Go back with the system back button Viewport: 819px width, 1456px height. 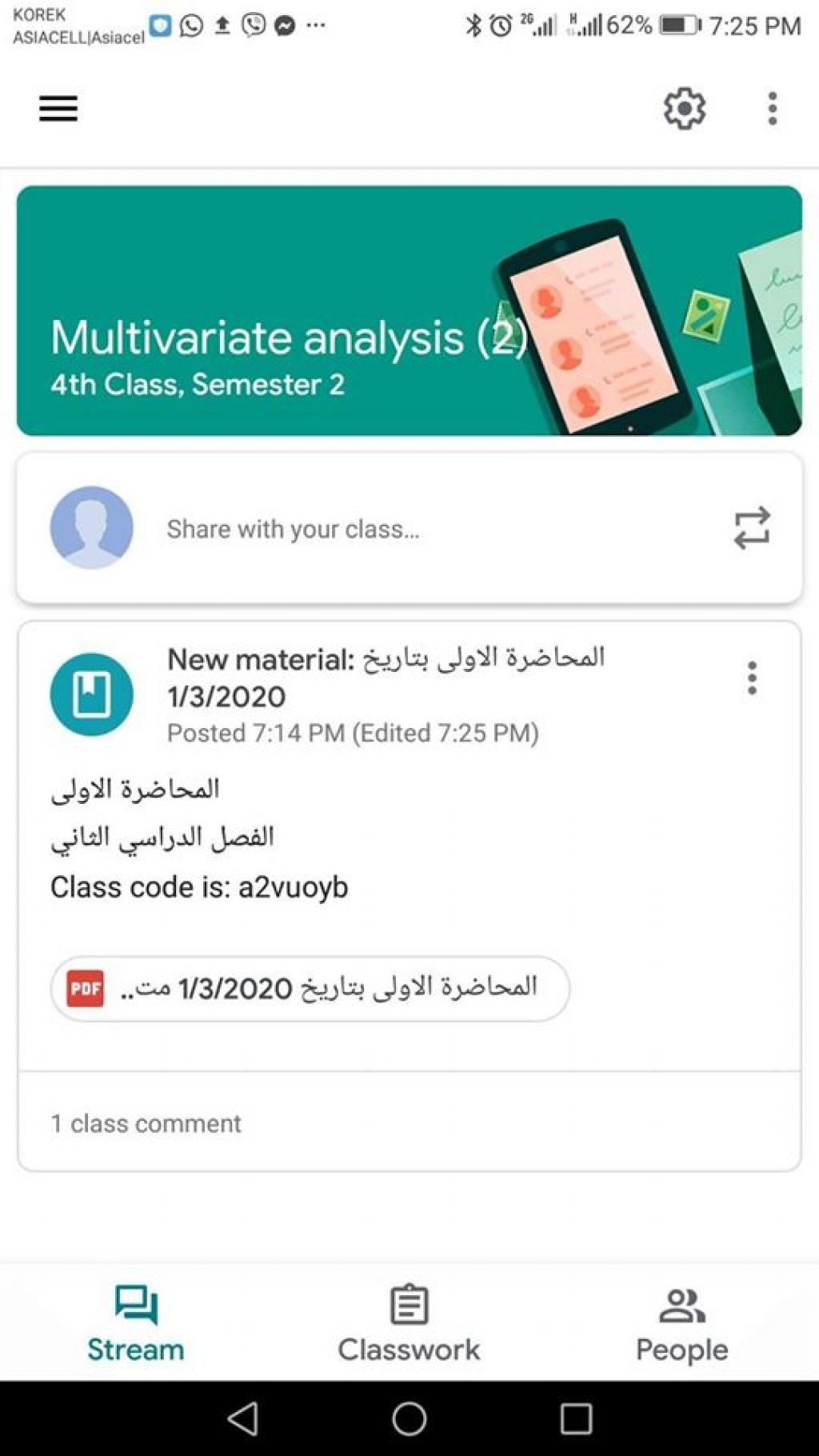[242, 1418]
